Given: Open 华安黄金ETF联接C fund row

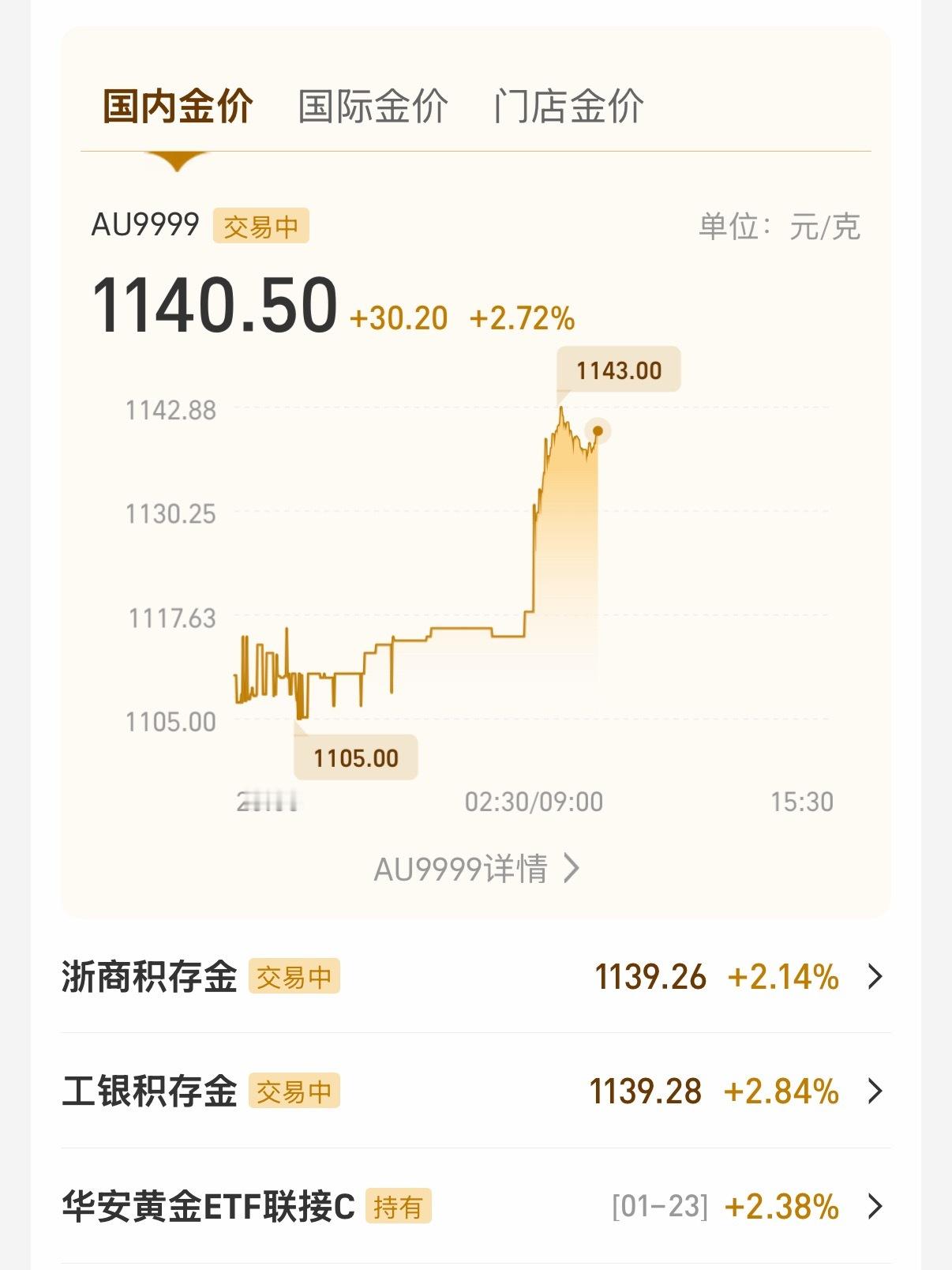Looking at the screenshot, I should coord(475,1206).
